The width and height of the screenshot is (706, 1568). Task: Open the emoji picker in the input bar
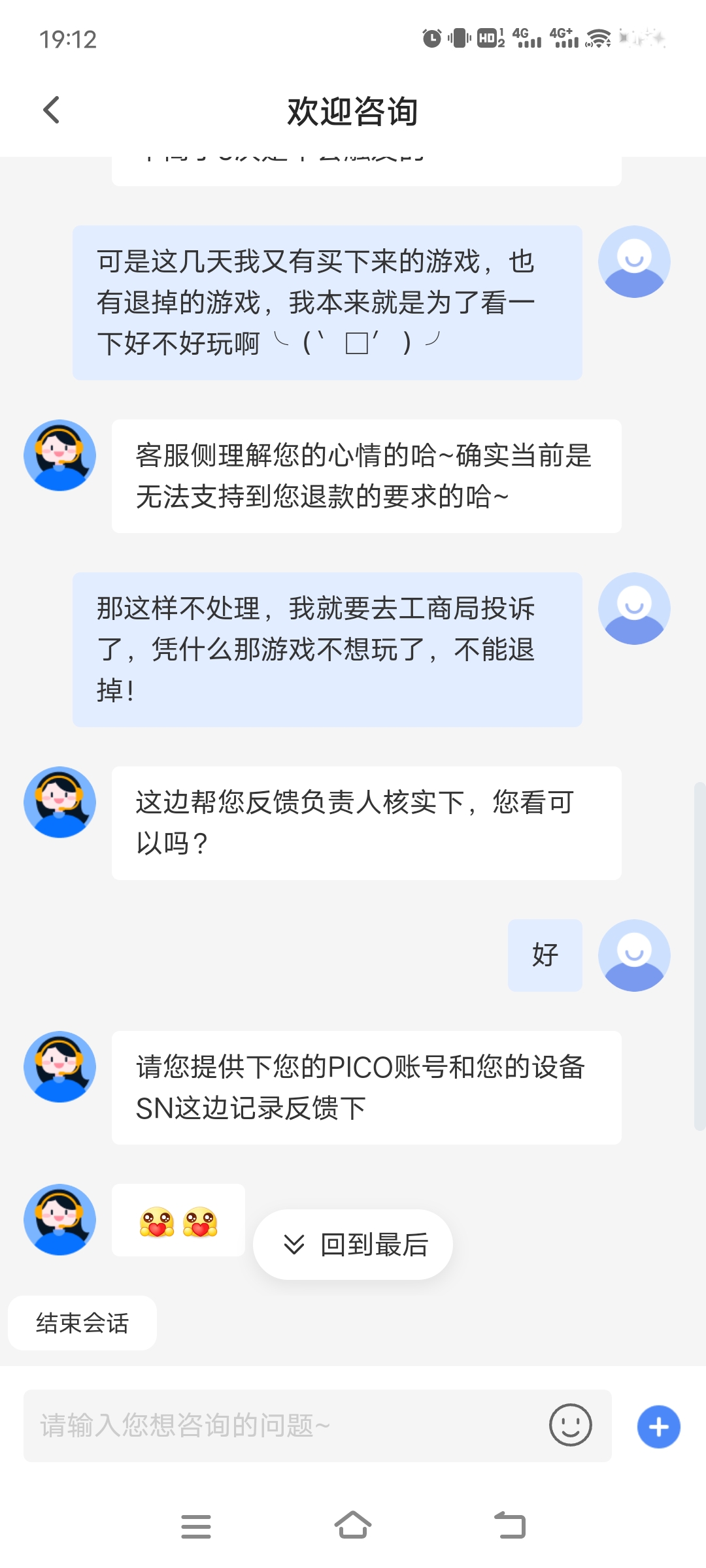(572, 1426)
